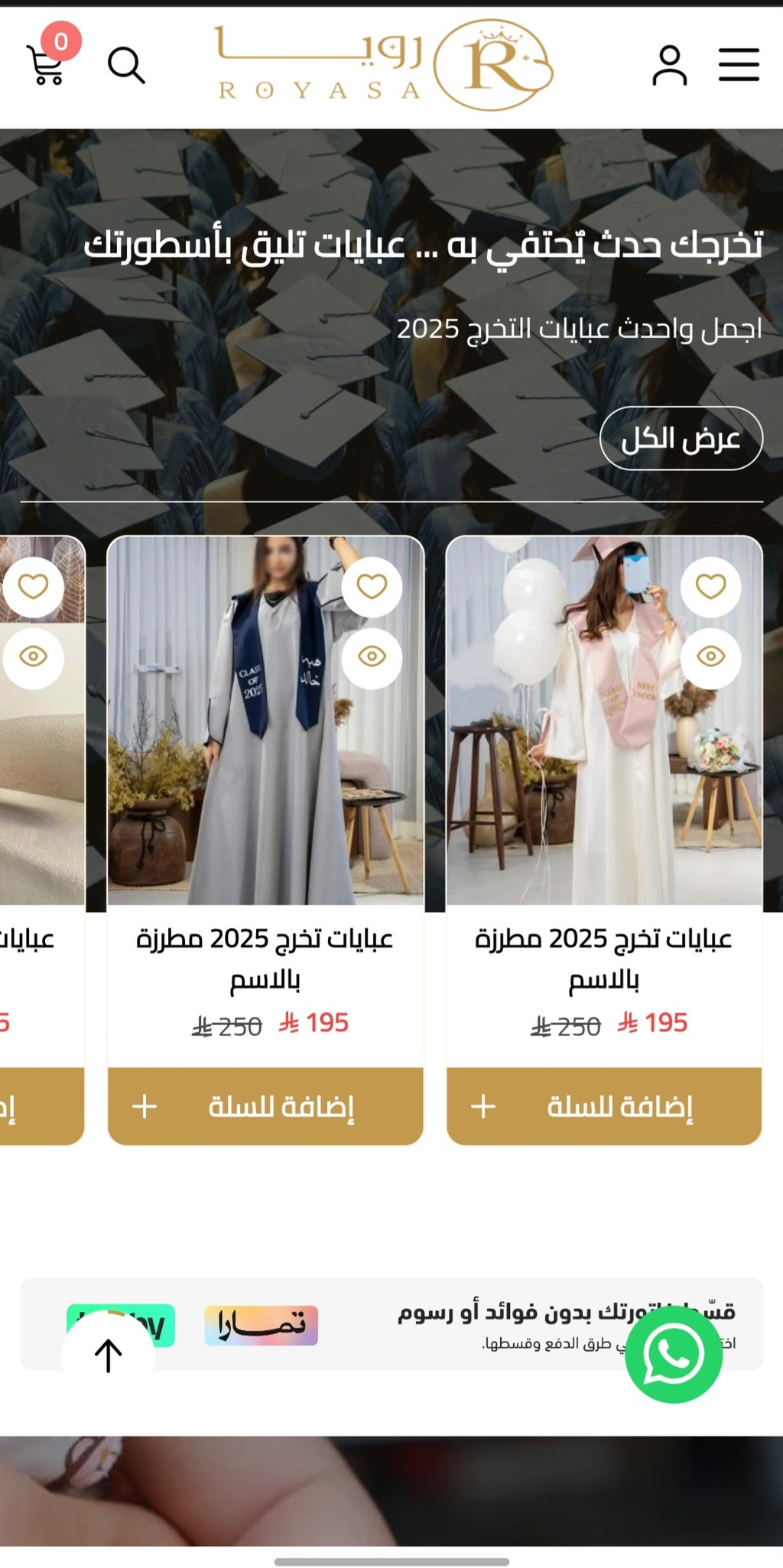Open the search icon
The image size is (783, 1568).
tap(126, 65)
